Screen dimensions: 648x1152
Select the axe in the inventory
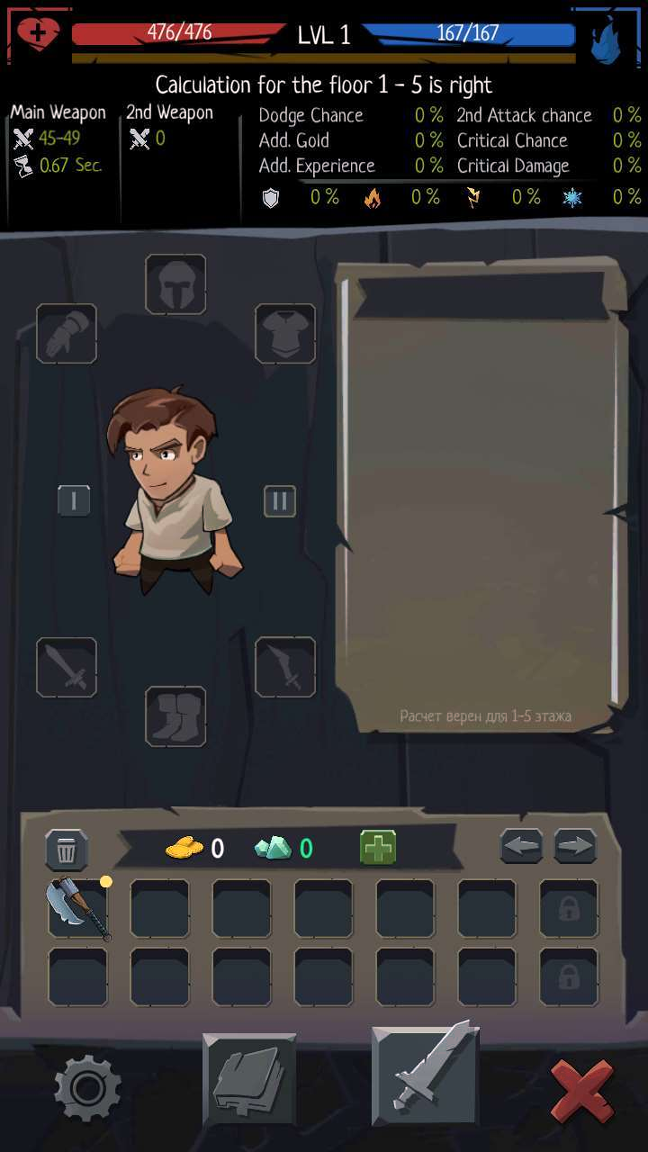coord(78,908)
